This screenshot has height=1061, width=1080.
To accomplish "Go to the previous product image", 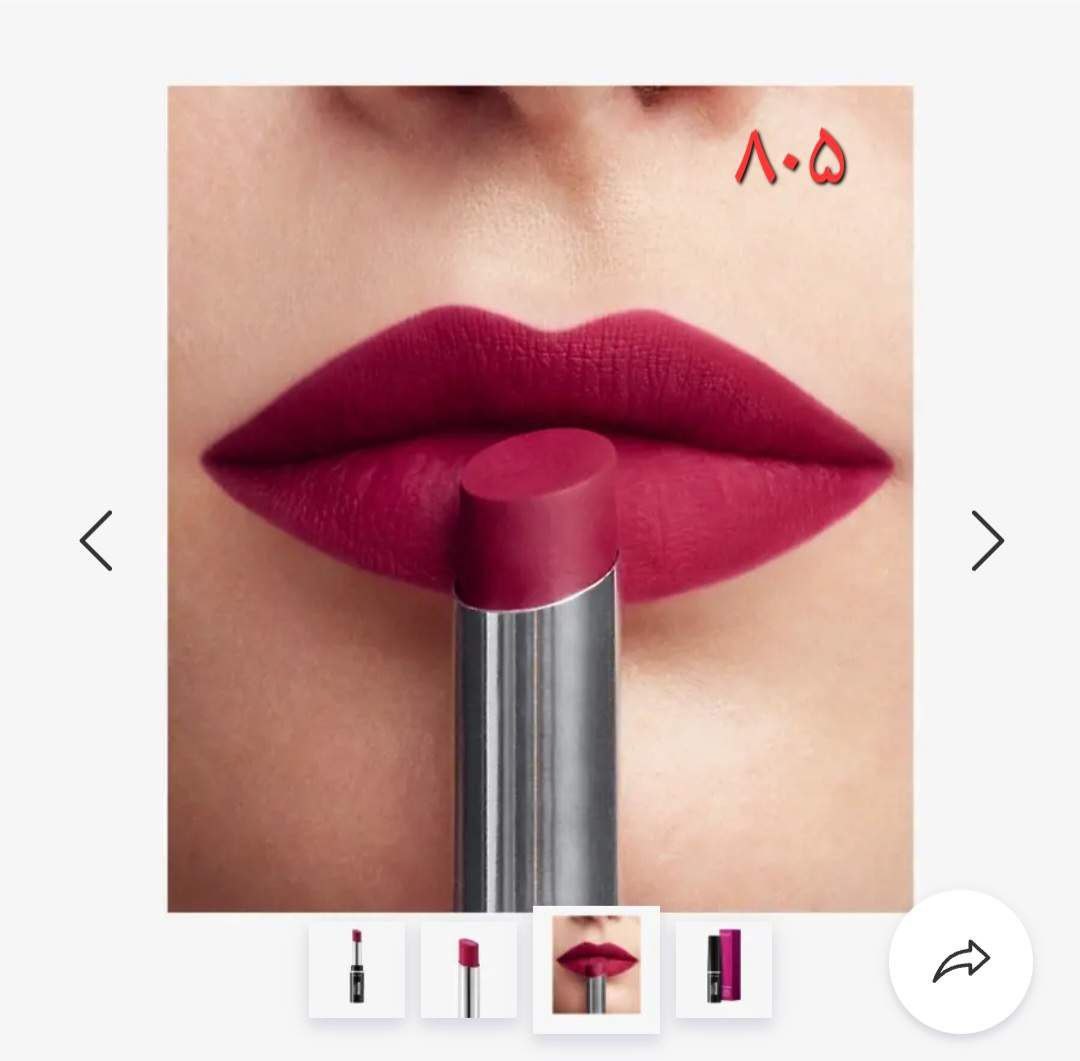I will tap(96, 541).
